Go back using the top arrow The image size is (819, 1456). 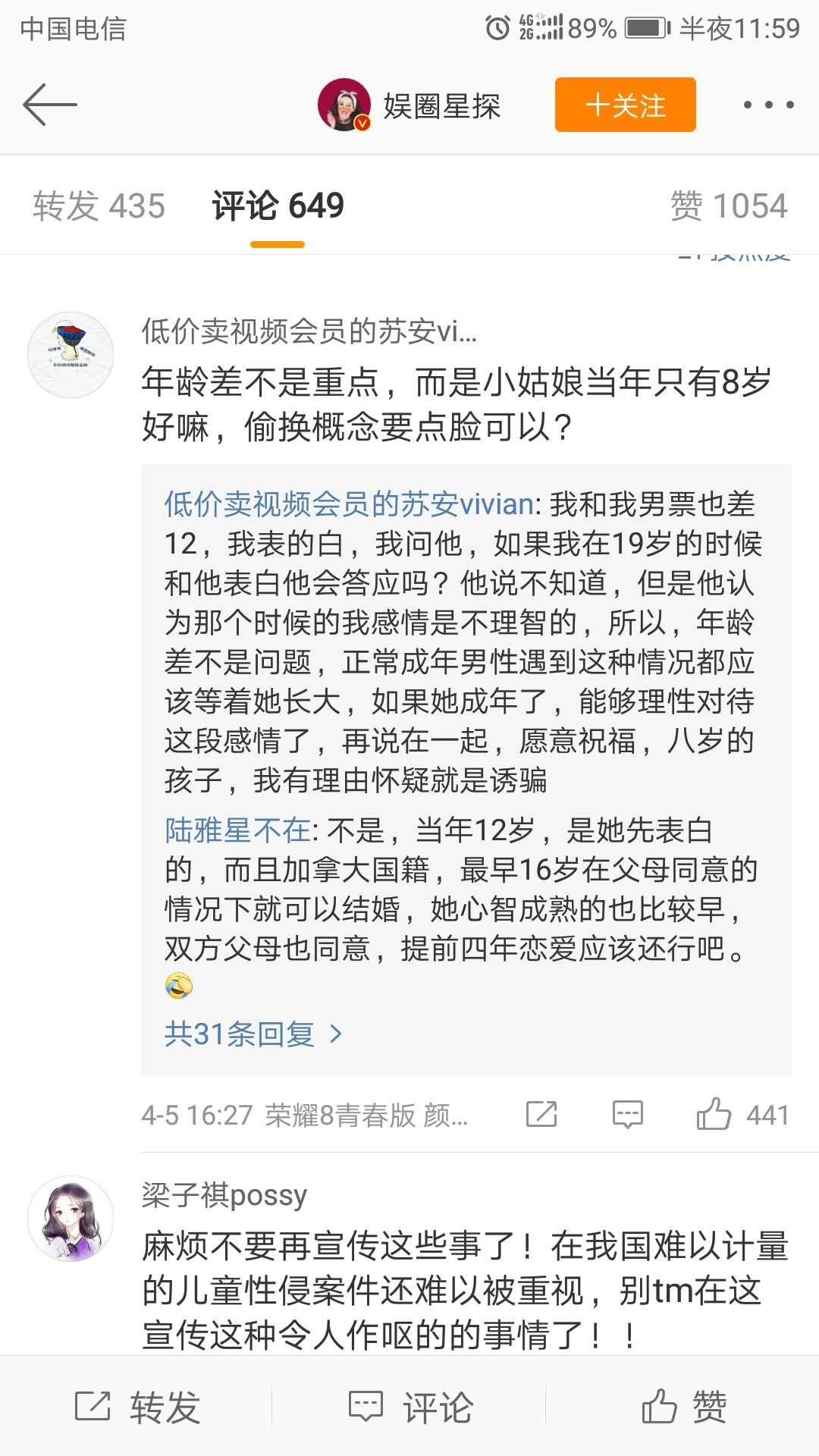point(50,105)
